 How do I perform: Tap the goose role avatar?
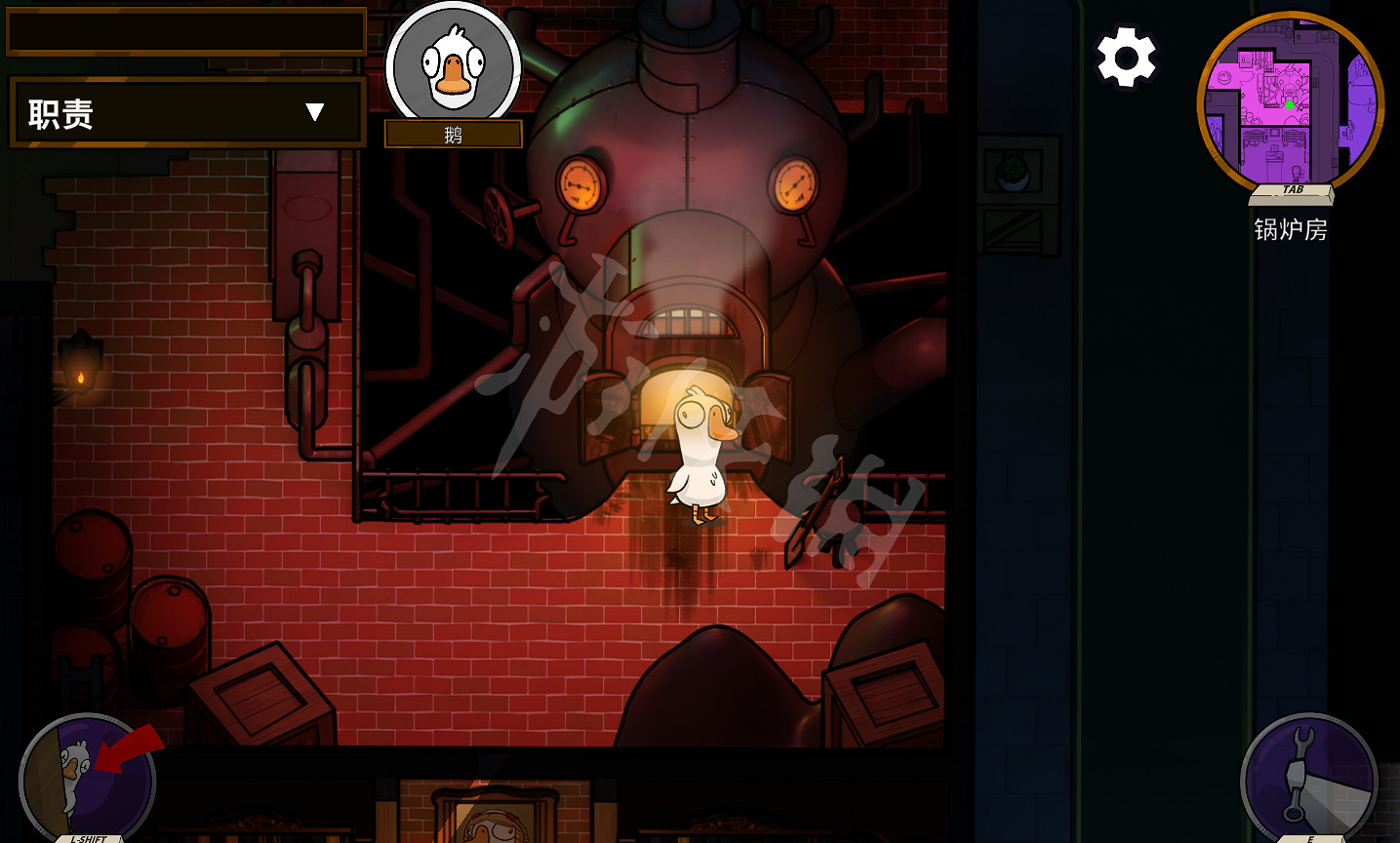(x=454, y=65)
